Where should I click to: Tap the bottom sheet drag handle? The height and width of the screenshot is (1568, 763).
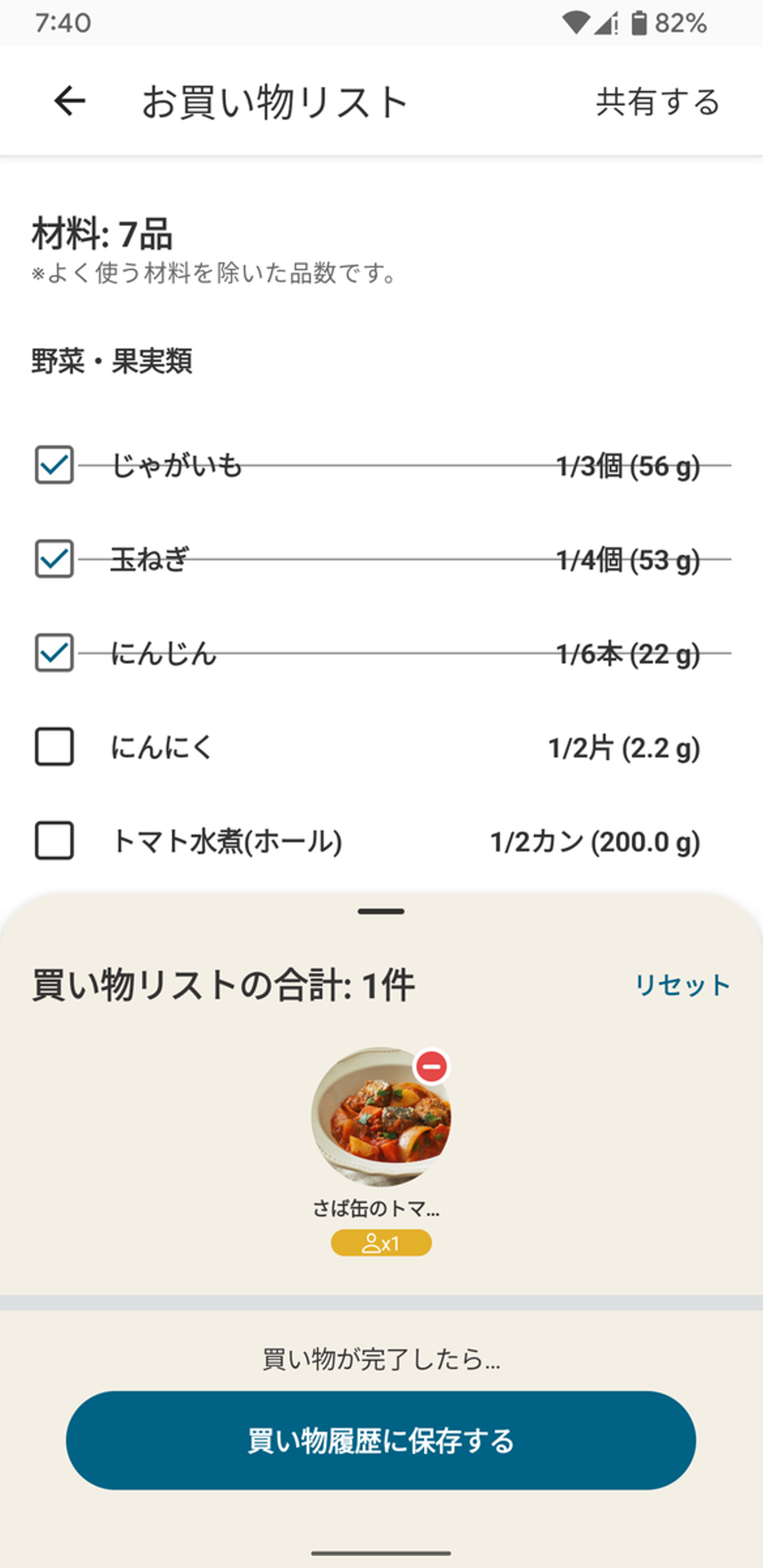pyautogui.click(x=381, y=911)
